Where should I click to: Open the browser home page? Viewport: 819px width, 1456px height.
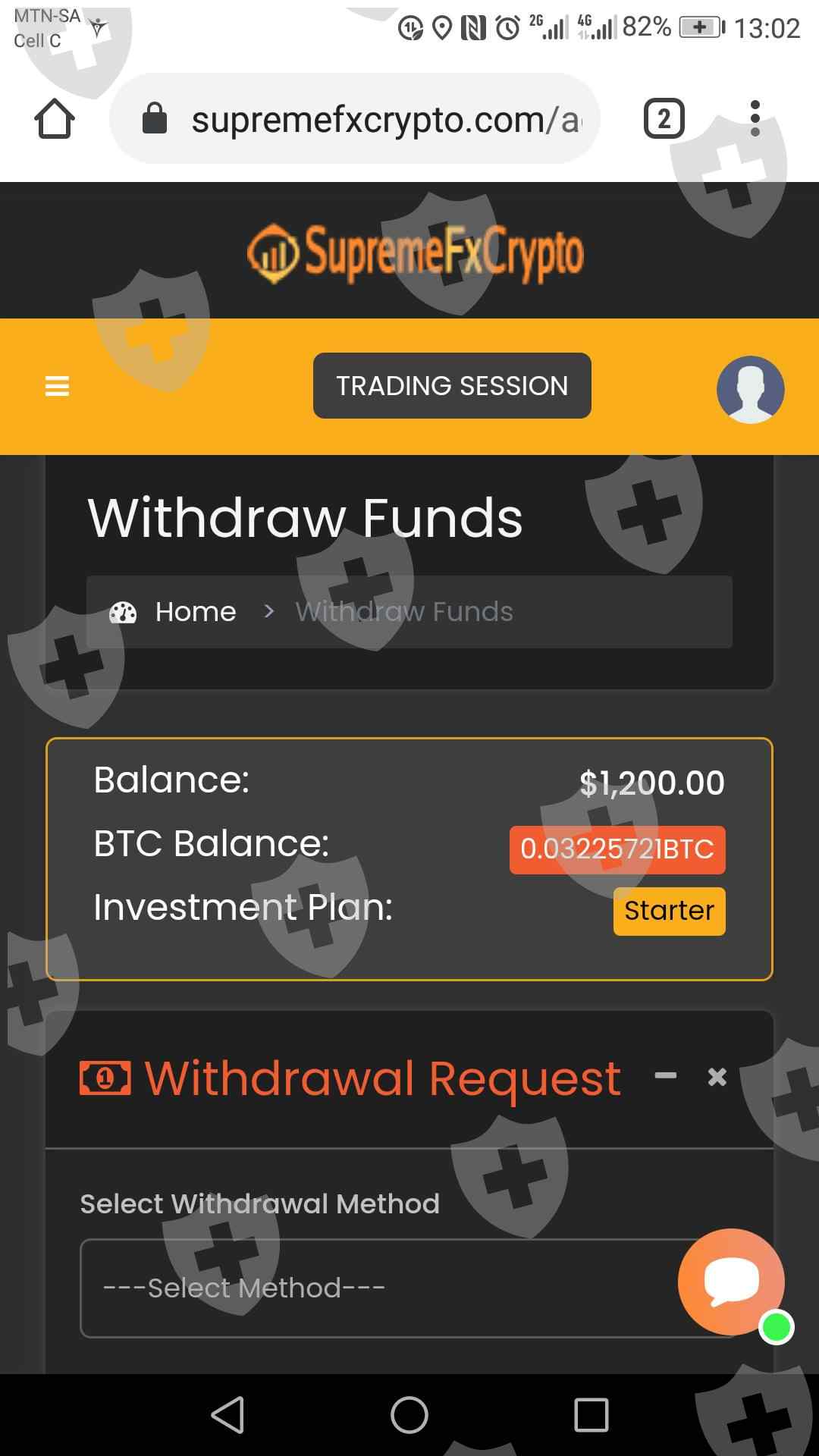(55, 118)
